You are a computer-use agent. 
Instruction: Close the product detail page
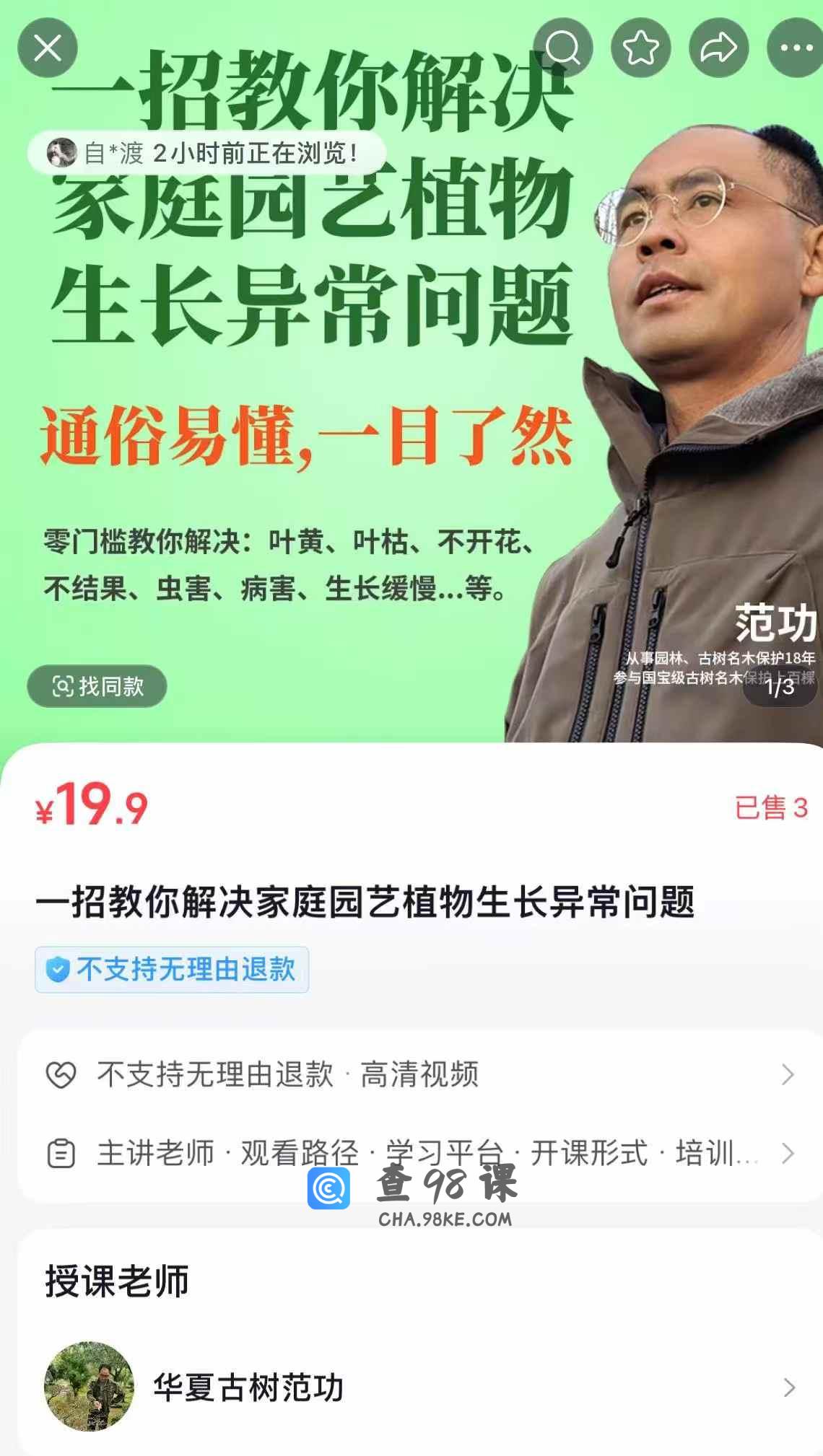48,48
